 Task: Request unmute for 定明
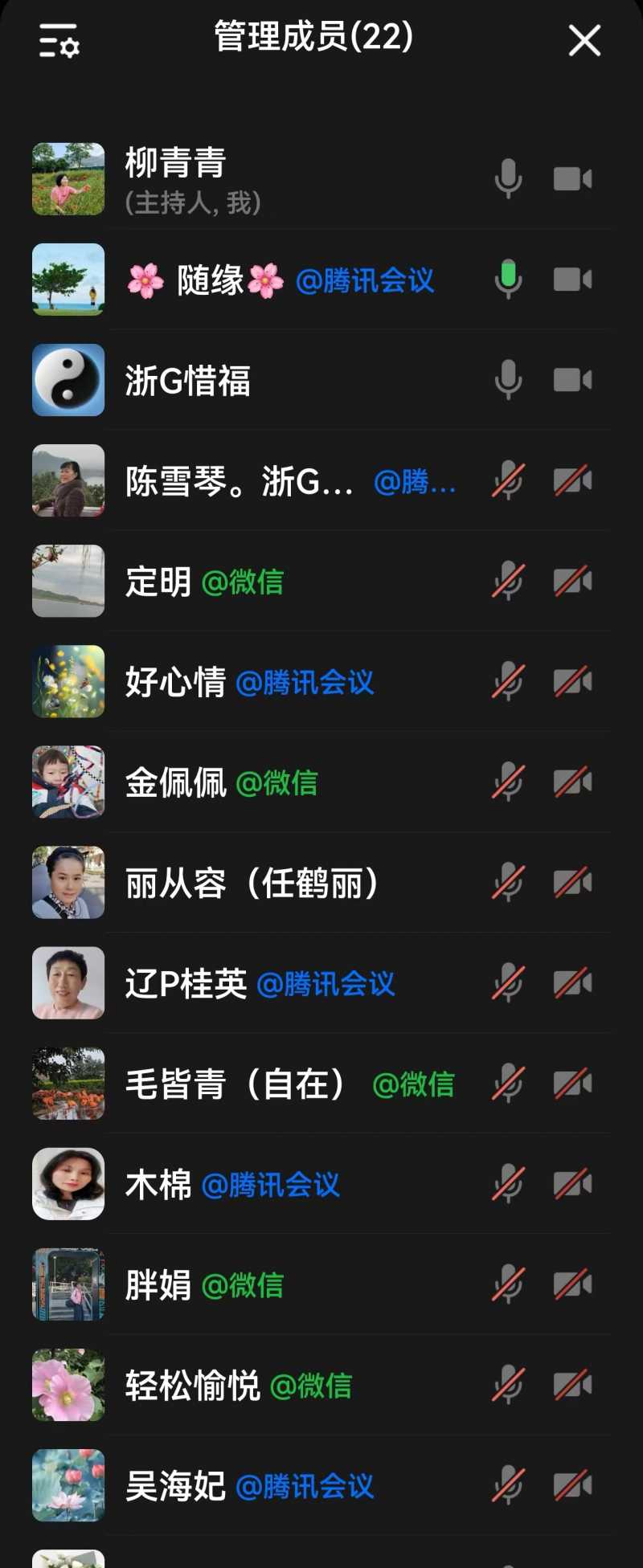click(508, 581)
